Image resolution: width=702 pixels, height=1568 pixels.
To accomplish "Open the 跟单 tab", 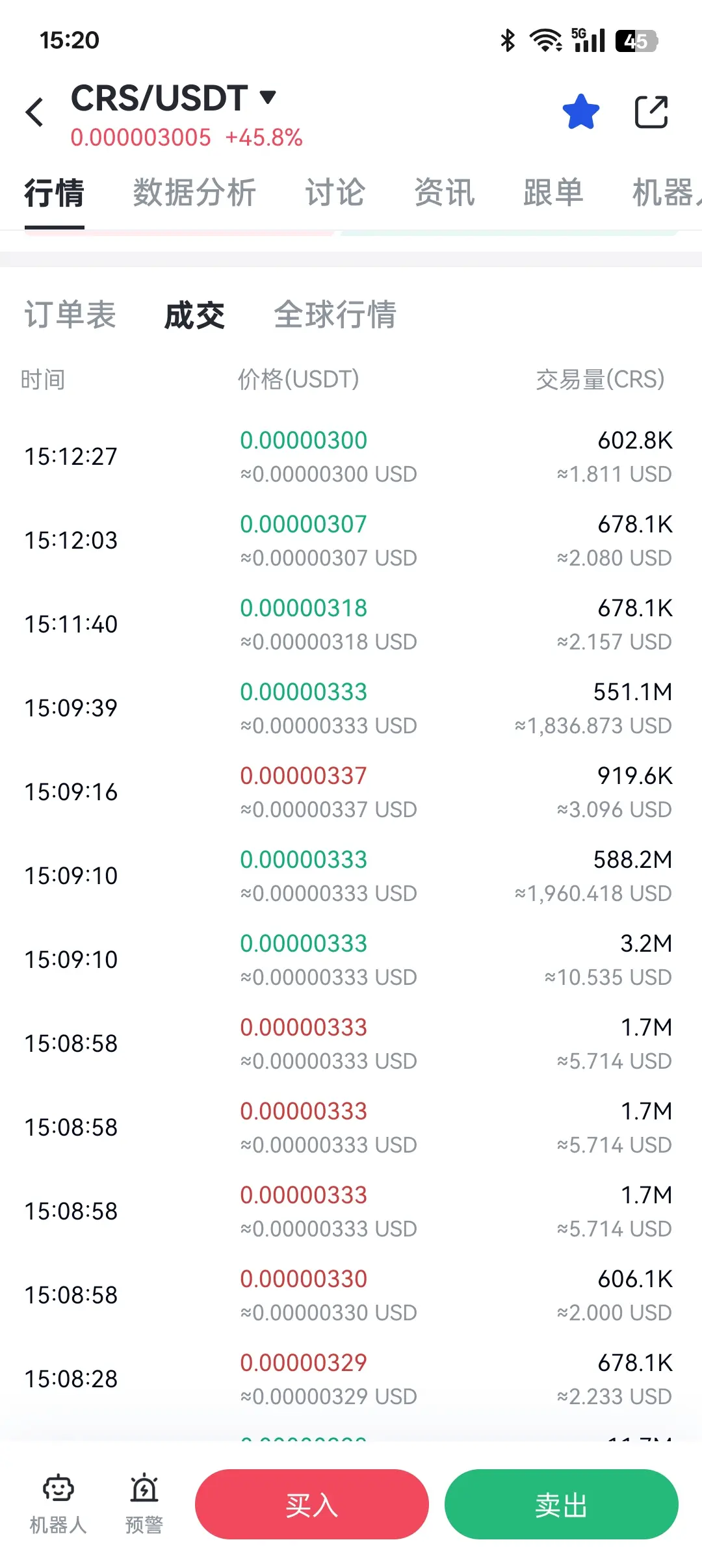I will tap(553, 193).
